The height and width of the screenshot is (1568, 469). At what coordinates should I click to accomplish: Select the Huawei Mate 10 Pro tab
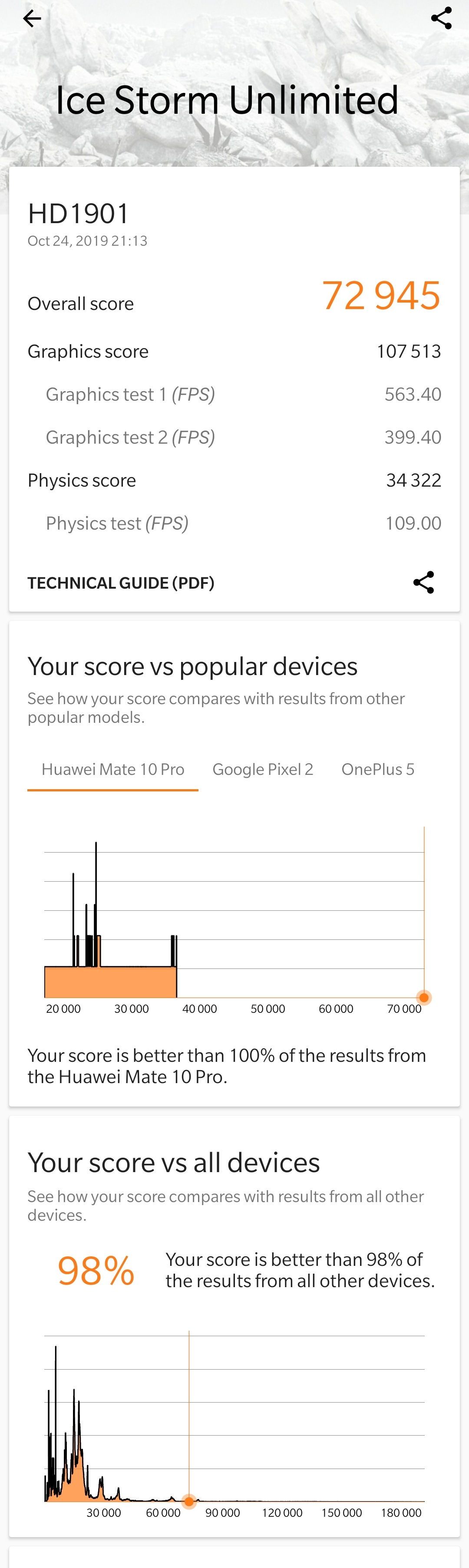tap(112, 769)
